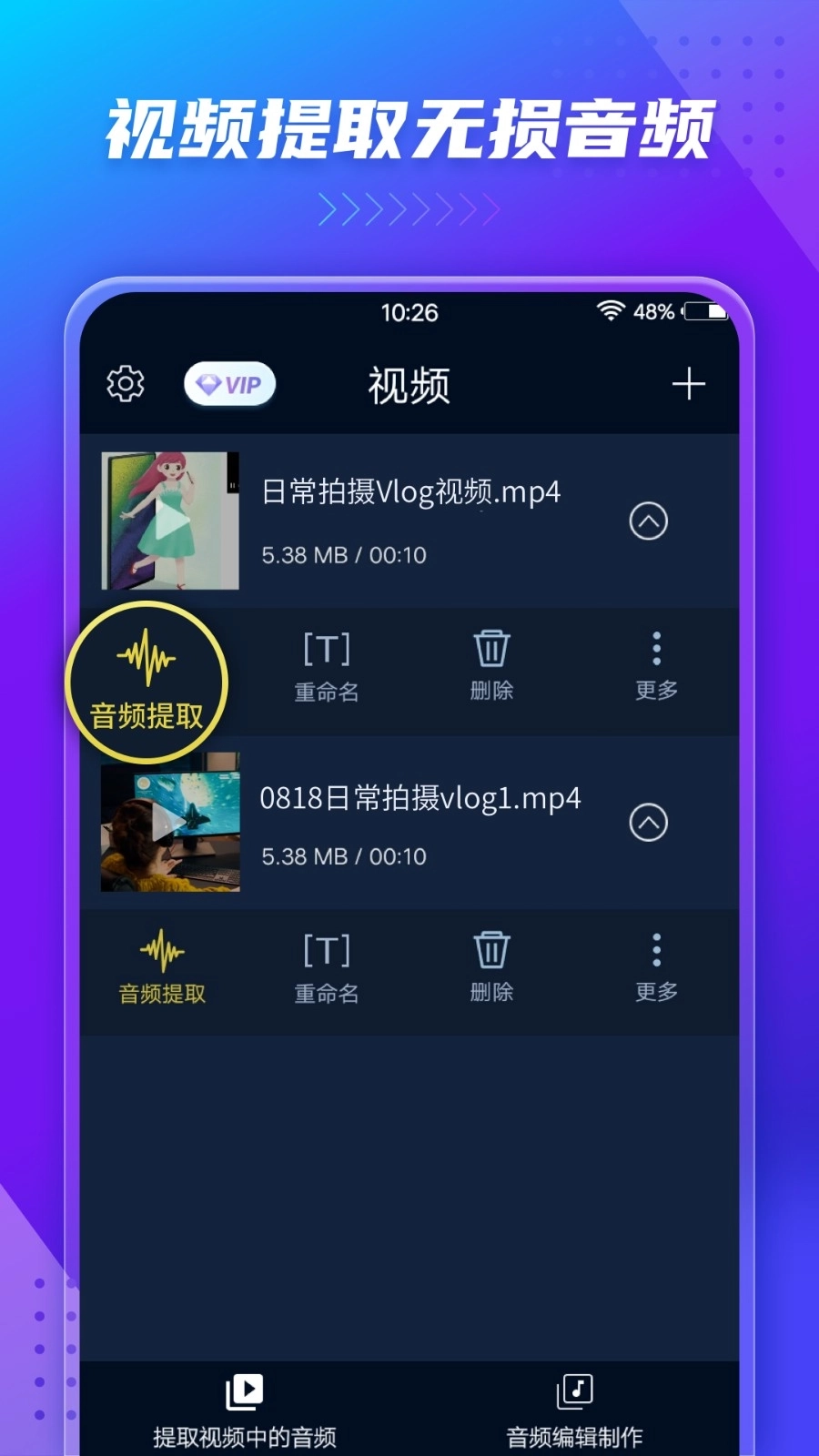Open 更多 menu for 0818日常拍摄vlog1.mp4
Viewport: 819px width, 1456px height.
click(656, 965)
